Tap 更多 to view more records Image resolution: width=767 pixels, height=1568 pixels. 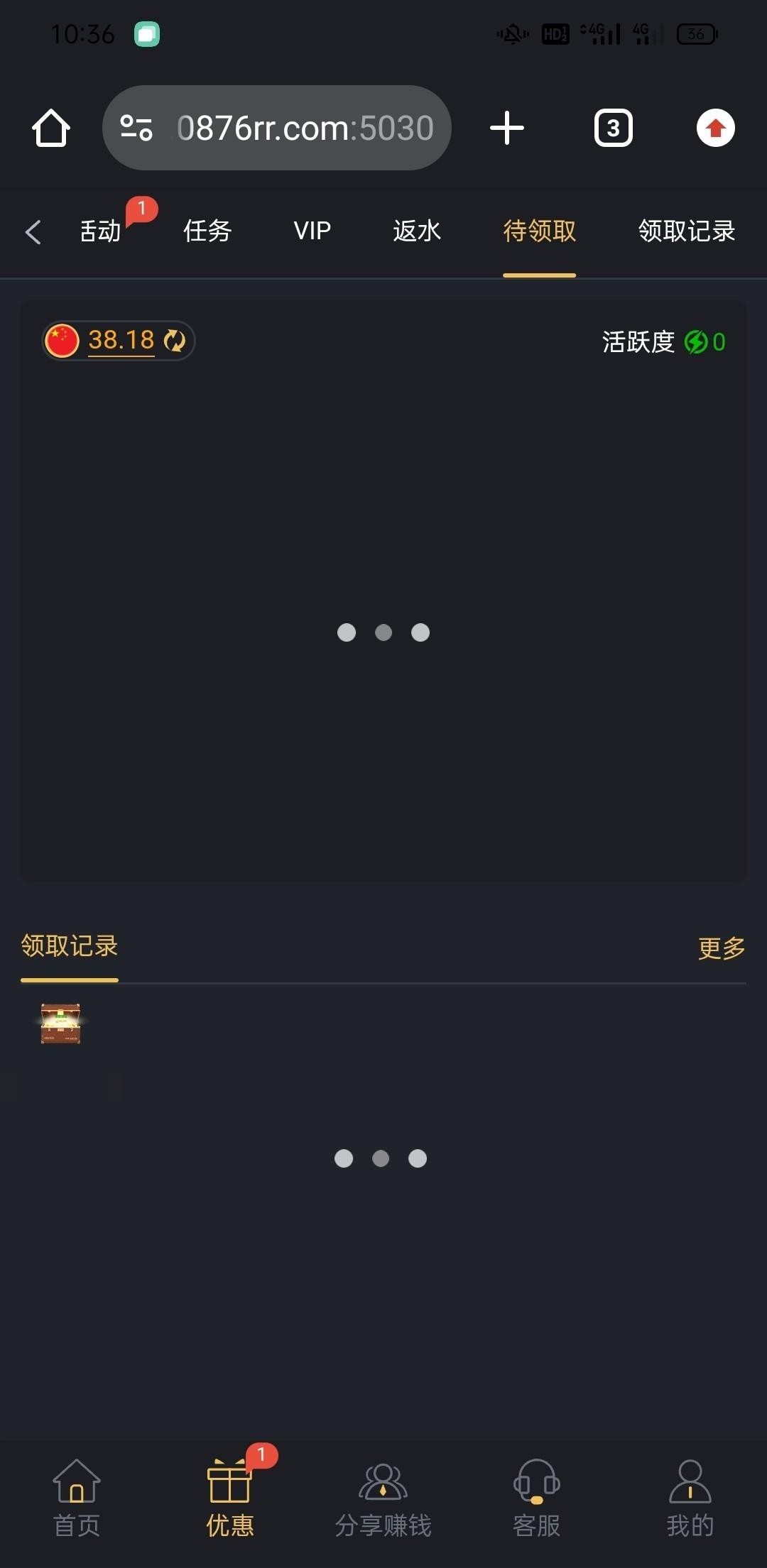coord(721,948)
